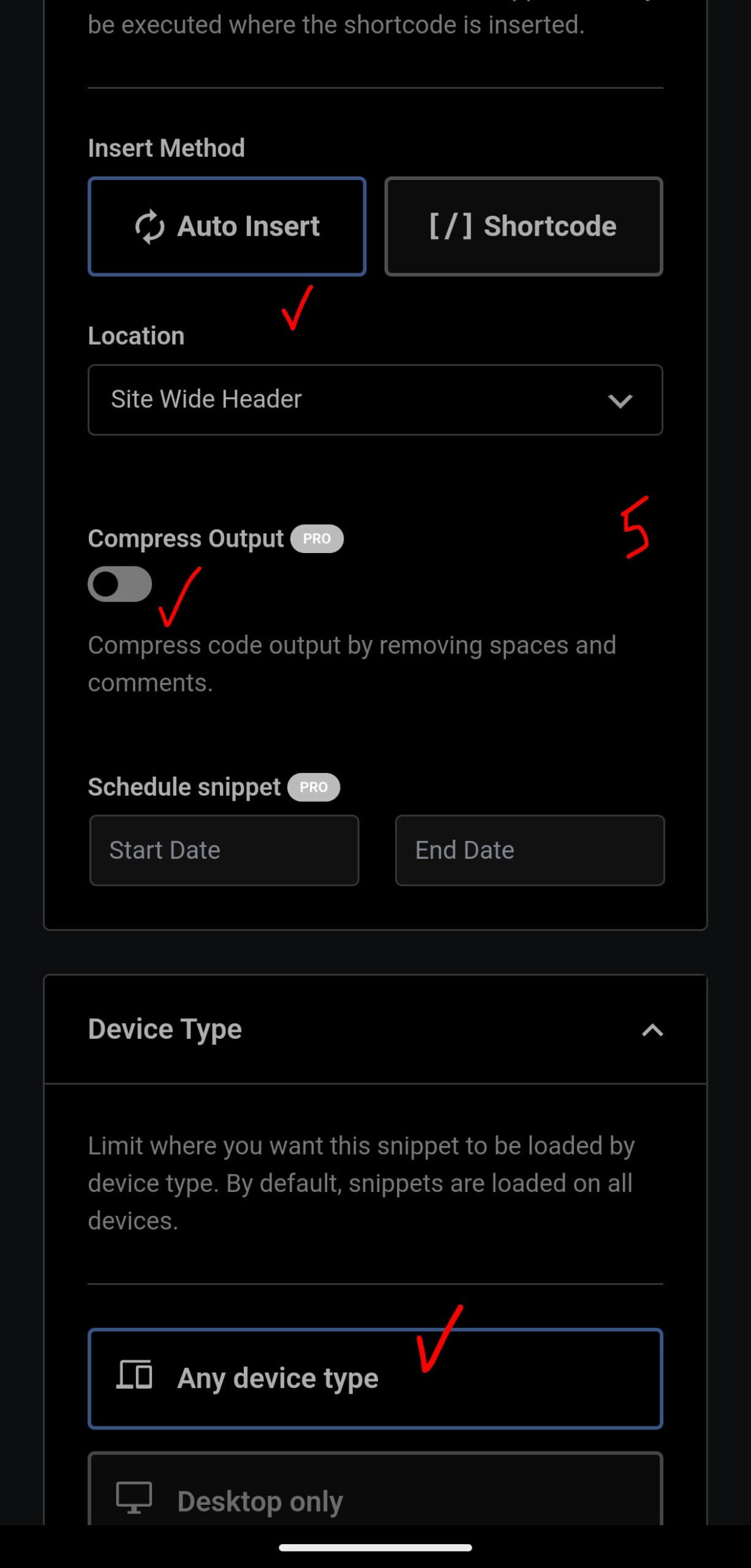
Task: Tap the End Date field
Action: click(530, 850)
